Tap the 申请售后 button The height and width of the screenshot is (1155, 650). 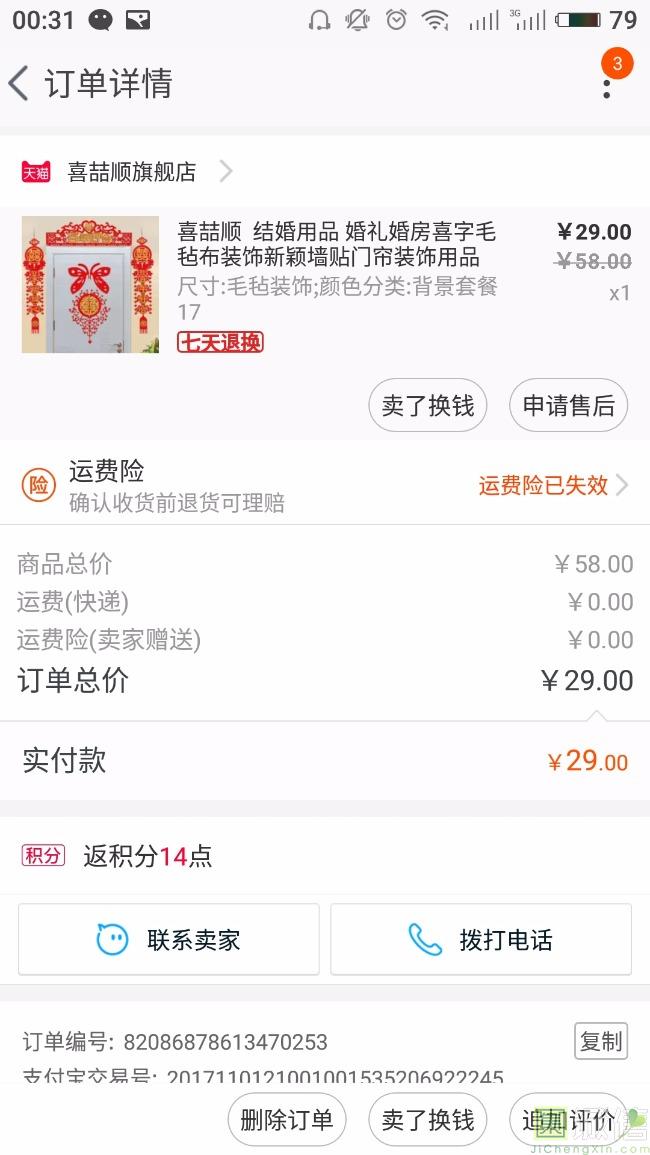(568, 405)
